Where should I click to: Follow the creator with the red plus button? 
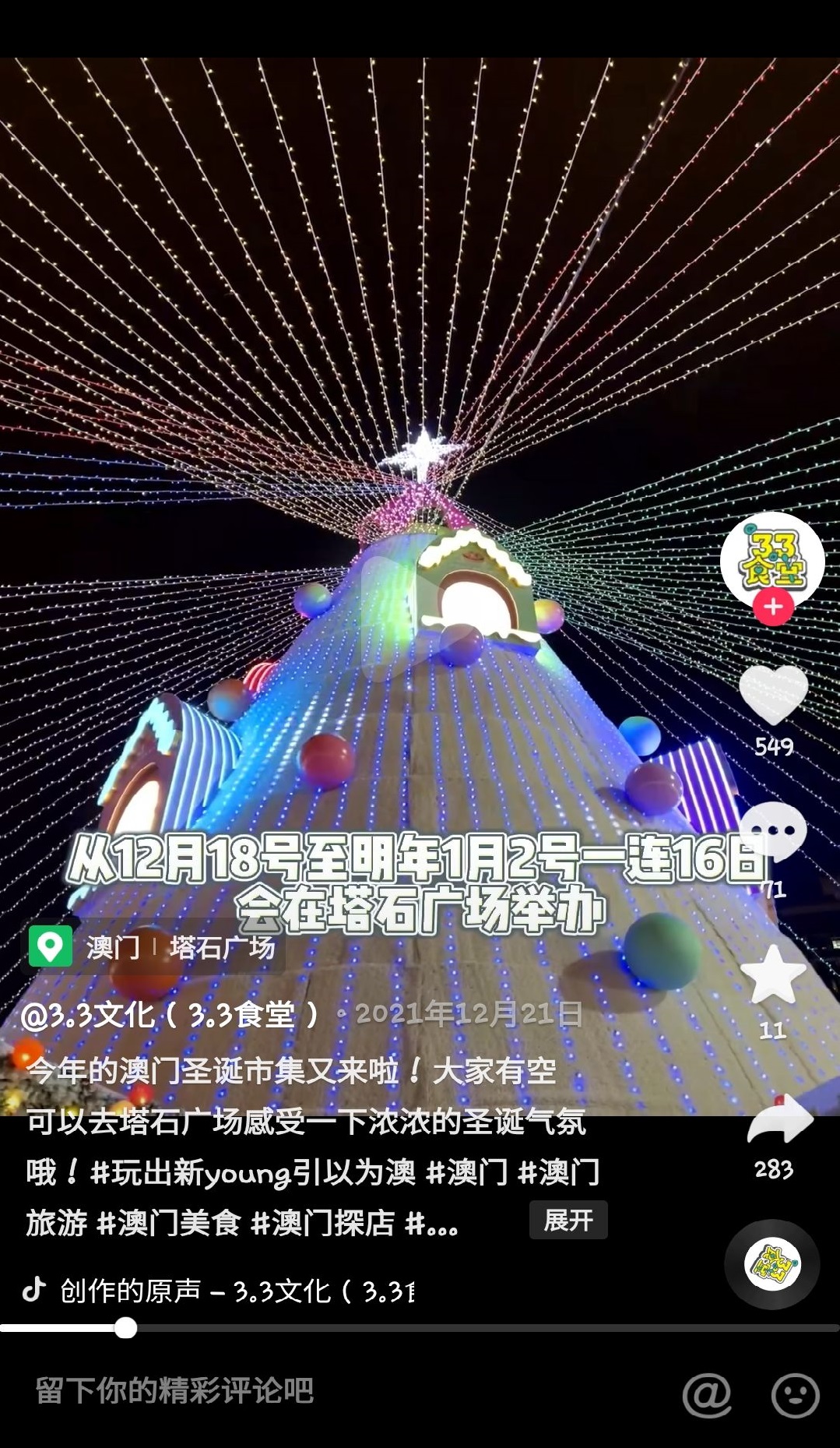773,607
